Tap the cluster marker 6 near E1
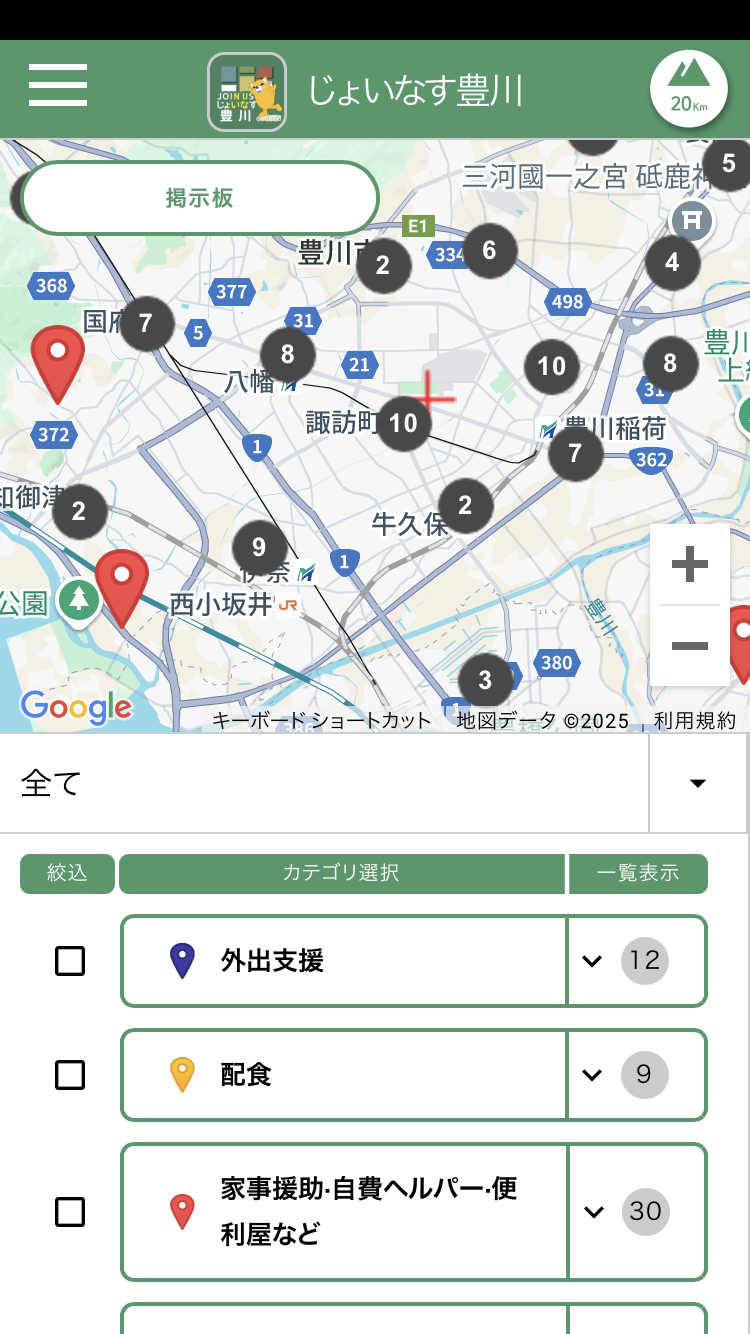Image resolution: width=750 pixels, height=1334 pixels. (489, 250)
